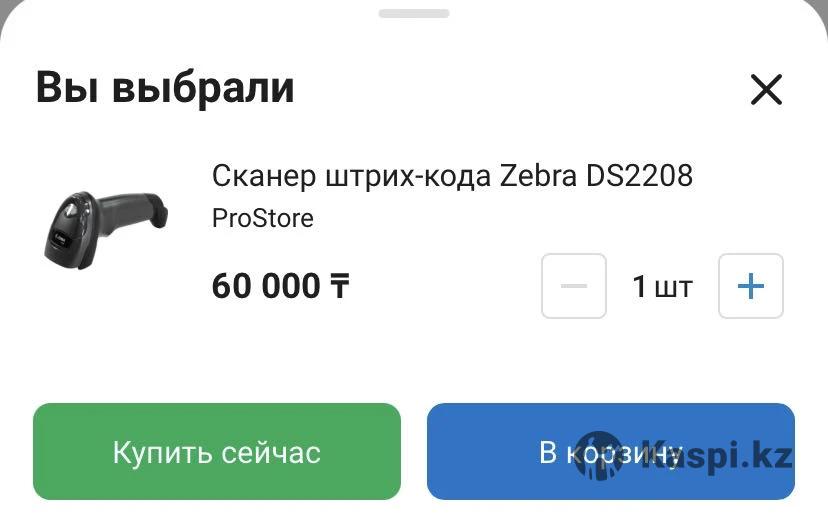
Task: Open the Zebra DS2208 scanner product image
Action: (x=103, y=225)
